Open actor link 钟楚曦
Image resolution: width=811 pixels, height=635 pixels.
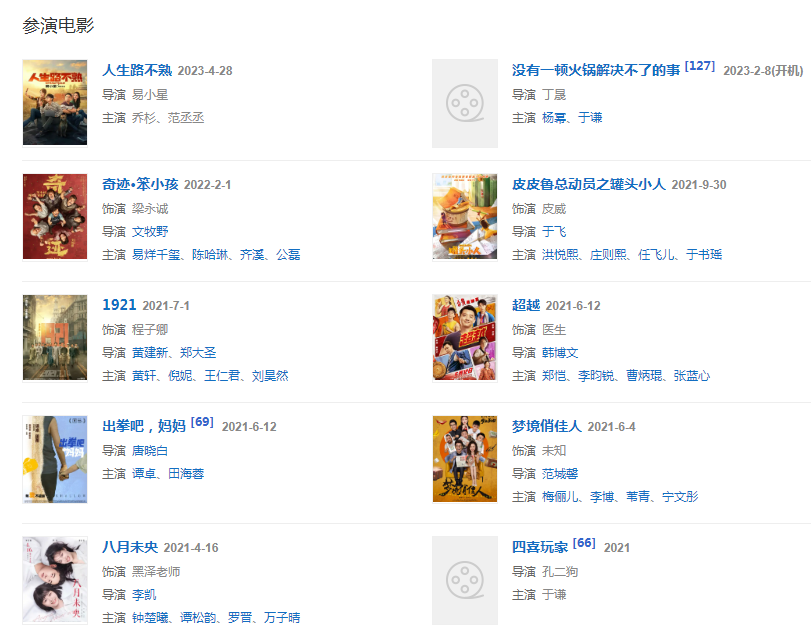click(150, 618)
